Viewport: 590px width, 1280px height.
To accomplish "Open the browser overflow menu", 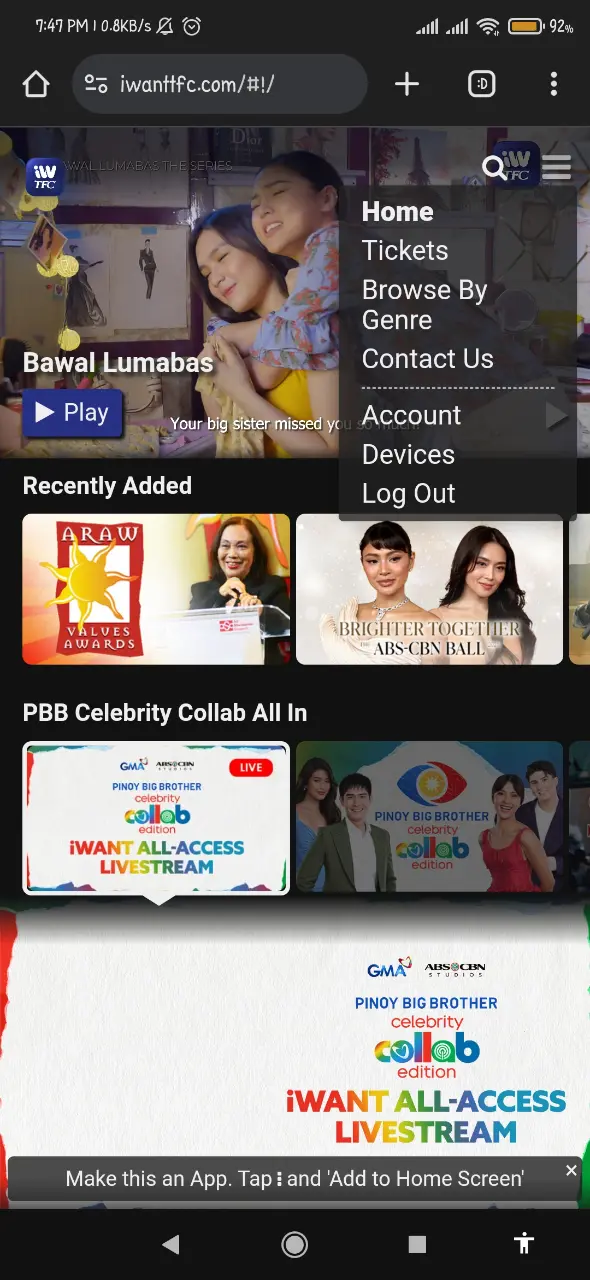I will coord(554,84).
